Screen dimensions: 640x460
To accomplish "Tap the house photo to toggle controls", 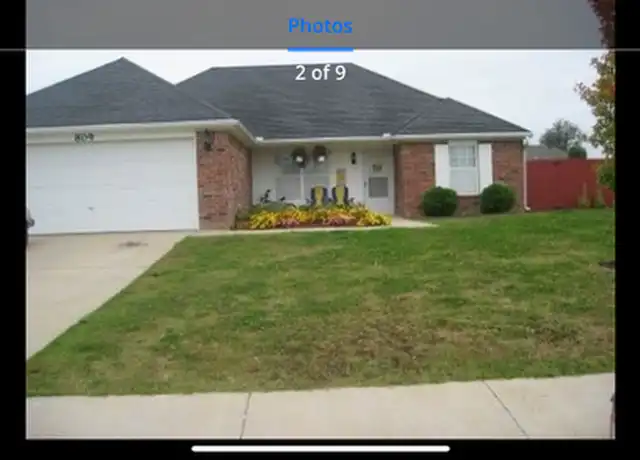I will 320,250.
